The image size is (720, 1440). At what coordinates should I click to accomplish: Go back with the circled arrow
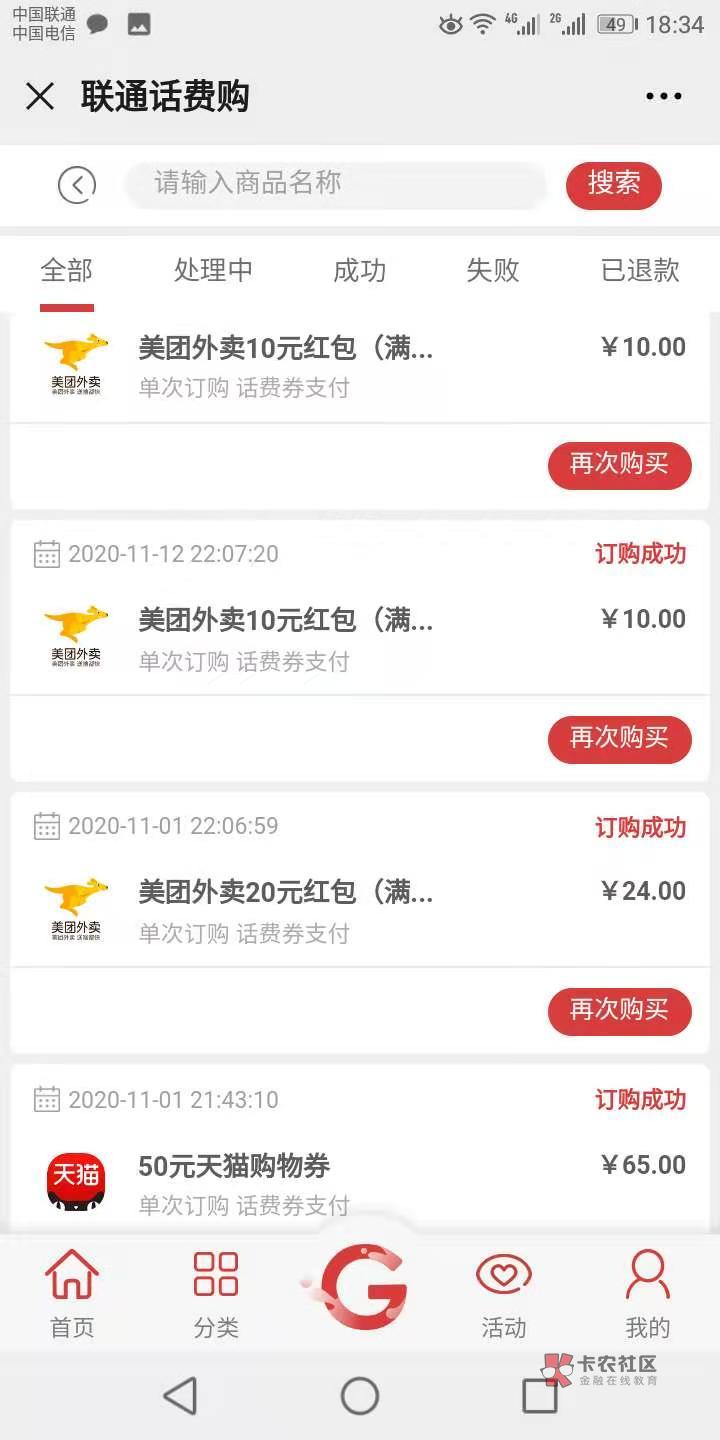(x=77, y=184)
